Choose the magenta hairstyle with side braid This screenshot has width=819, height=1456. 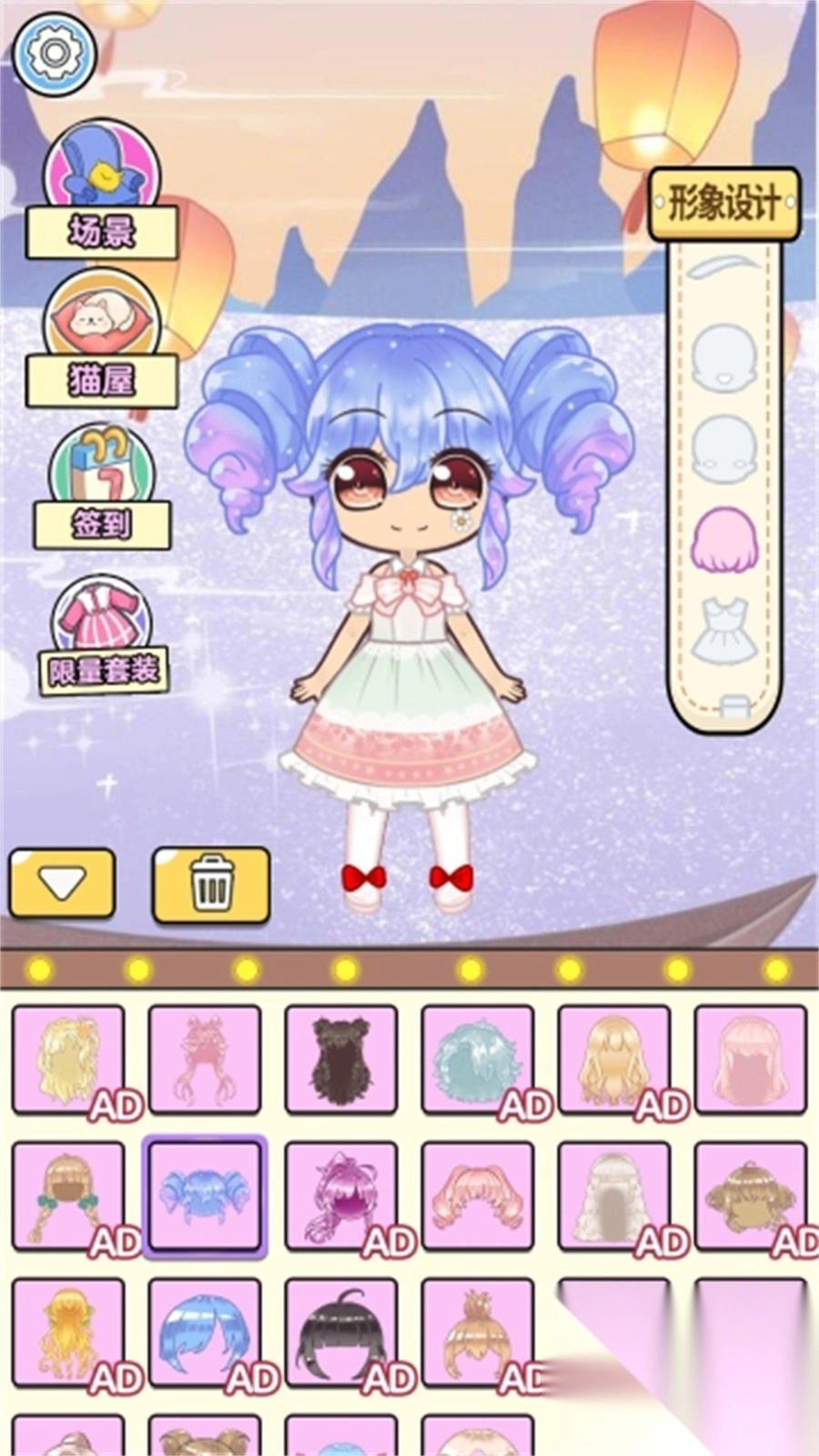click(x=339, y=1195)
